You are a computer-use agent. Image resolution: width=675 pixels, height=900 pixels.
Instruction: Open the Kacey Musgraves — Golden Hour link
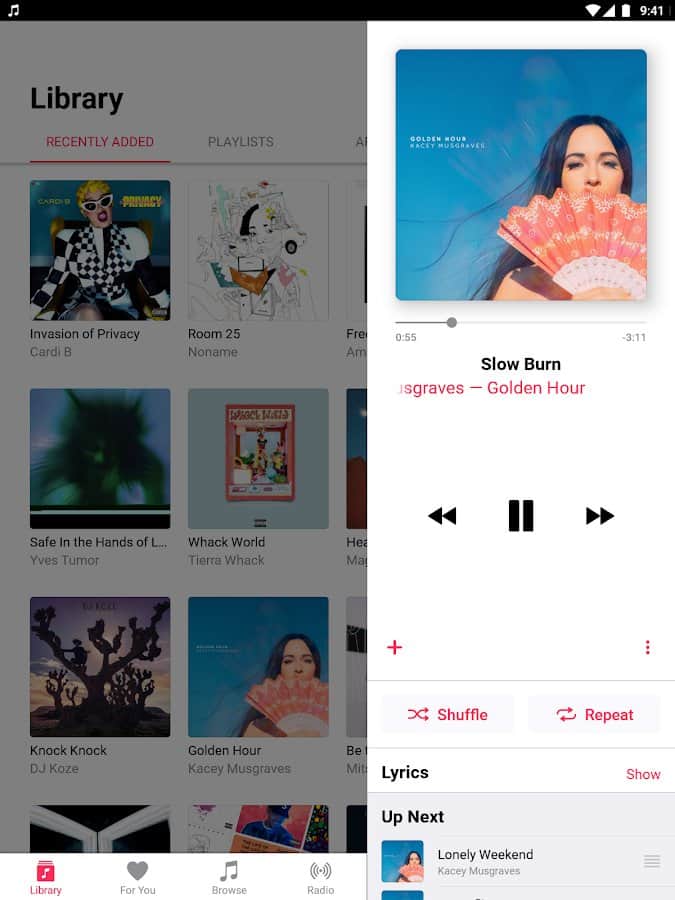click(492, 388)
